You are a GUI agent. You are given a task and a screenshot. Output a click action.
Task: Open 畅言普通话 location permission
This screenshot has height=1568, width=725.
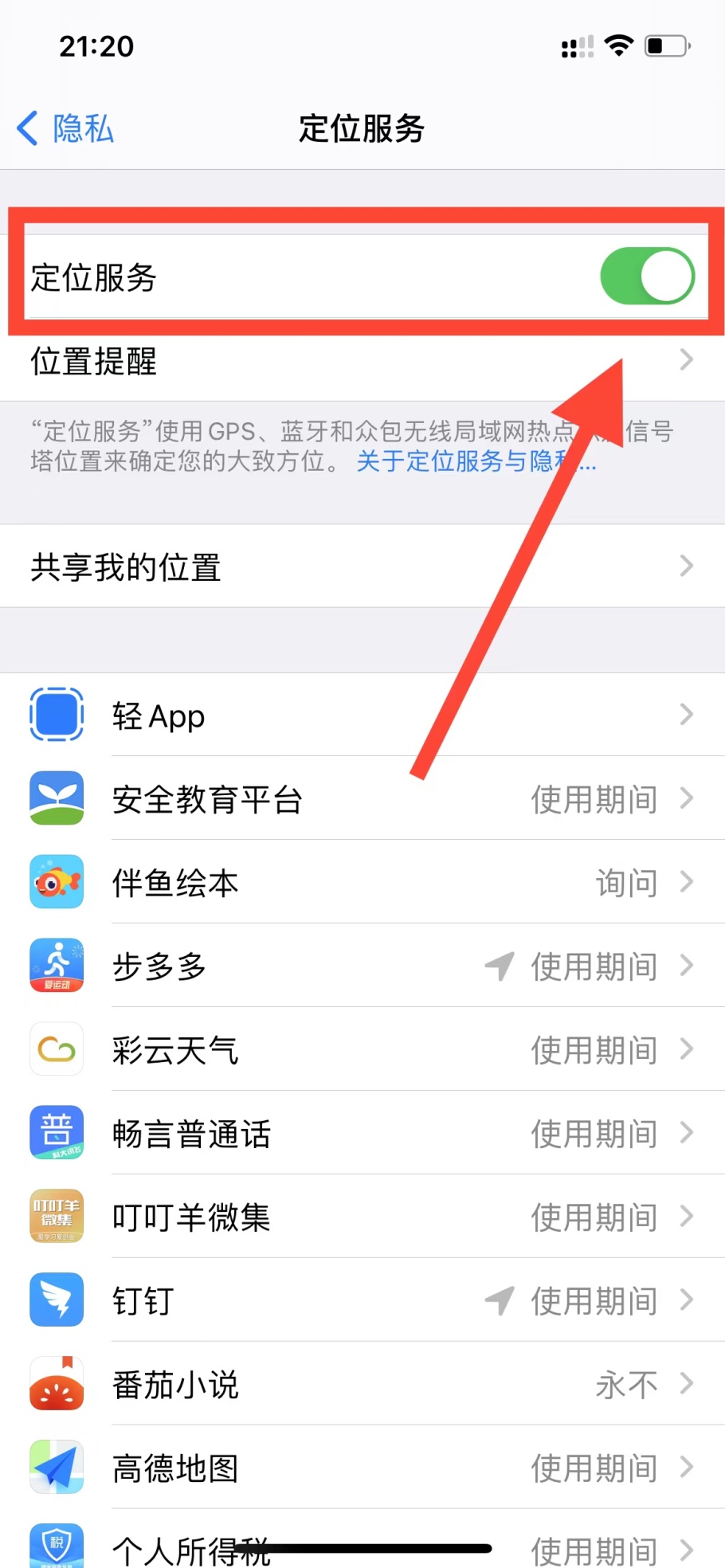(x=362, y=1134)
